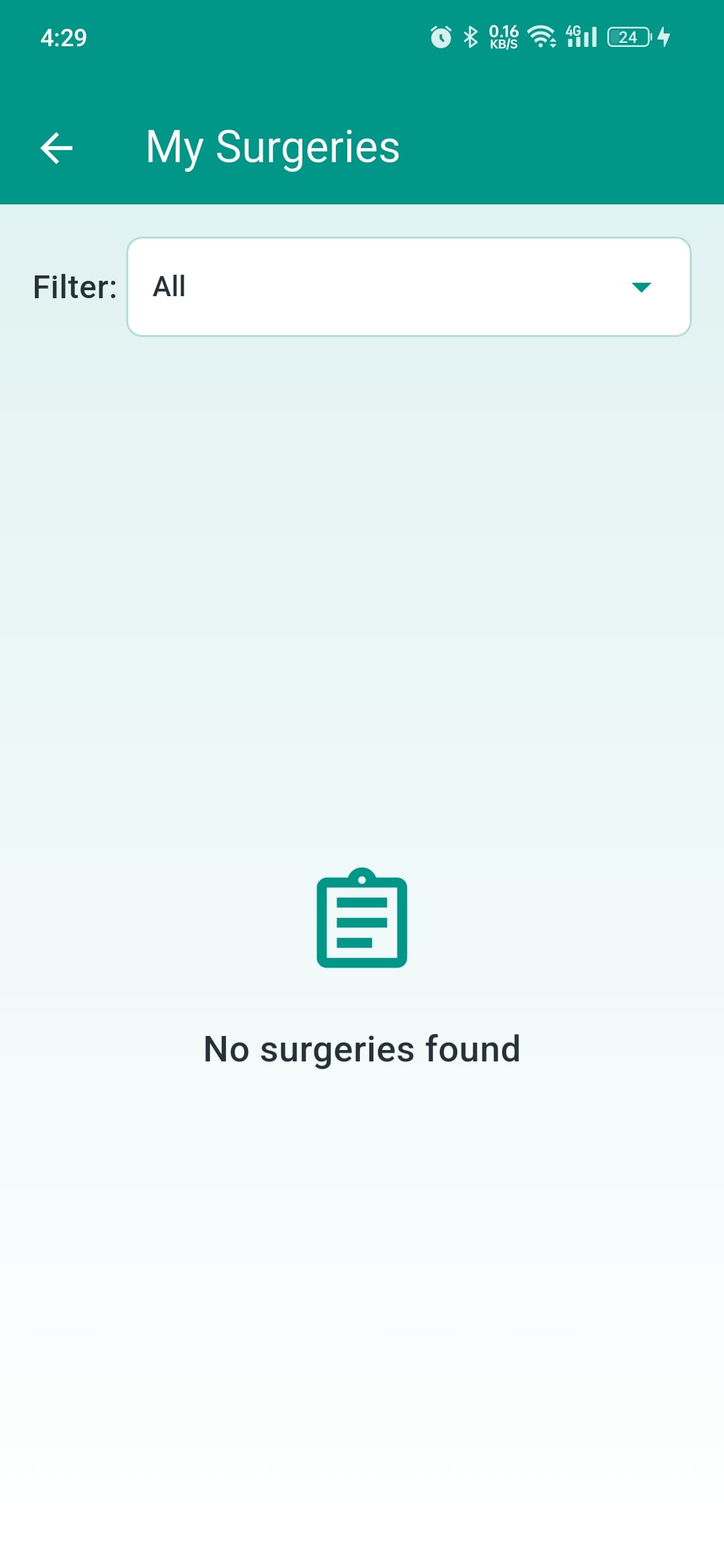Image resolution: width=724 pixels, height=1568 pixels.
Task: Tap the battery percentage showing 24
Action: 627,37
